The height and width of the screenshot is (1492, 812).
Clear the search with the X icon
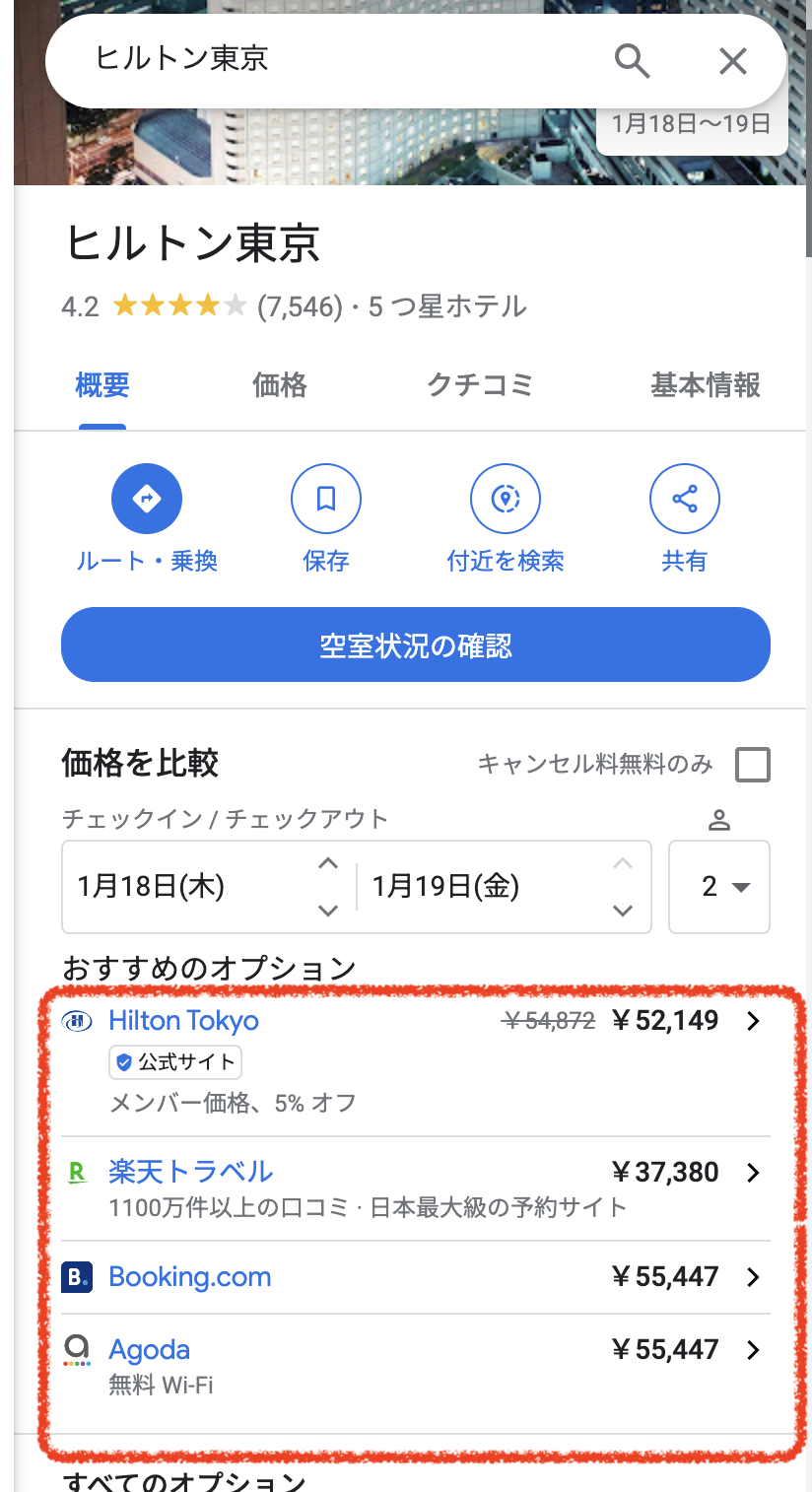(x=732, y=61)
